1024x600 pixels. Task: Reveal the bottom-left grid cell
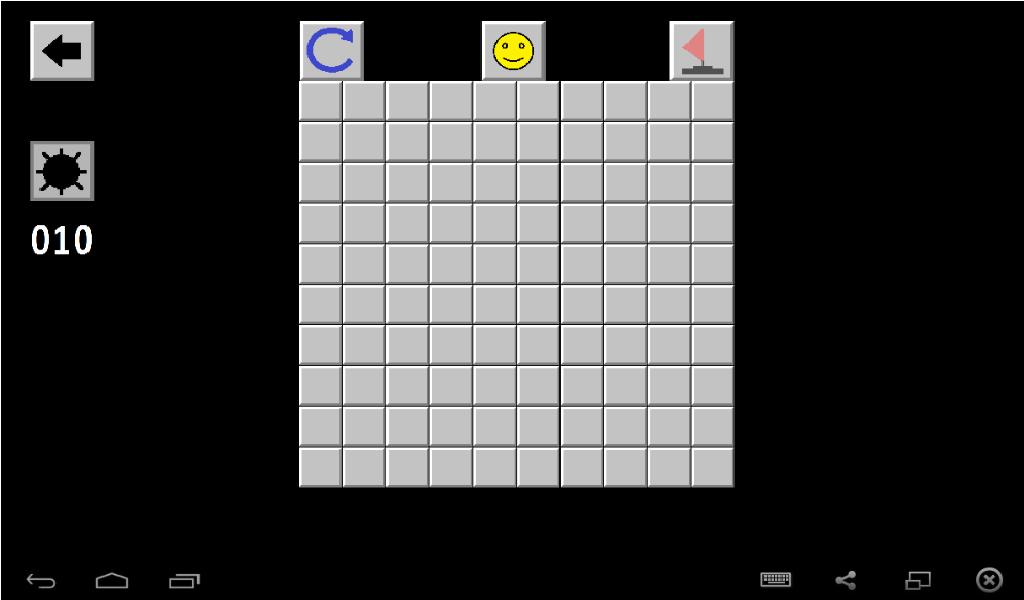[x=320, y=467]
